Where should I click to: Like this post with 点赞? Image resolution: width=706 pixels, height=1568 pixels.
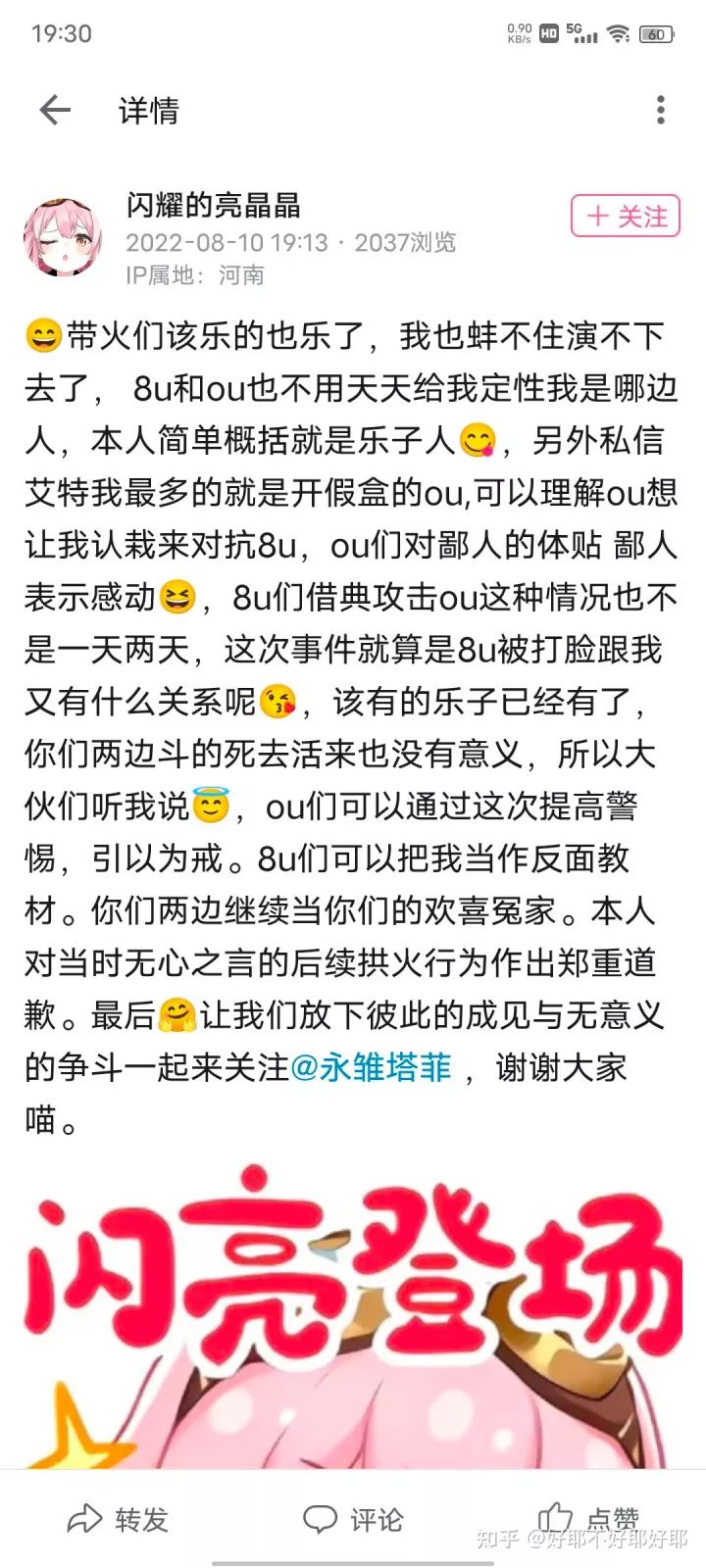tap(588, 1520)
